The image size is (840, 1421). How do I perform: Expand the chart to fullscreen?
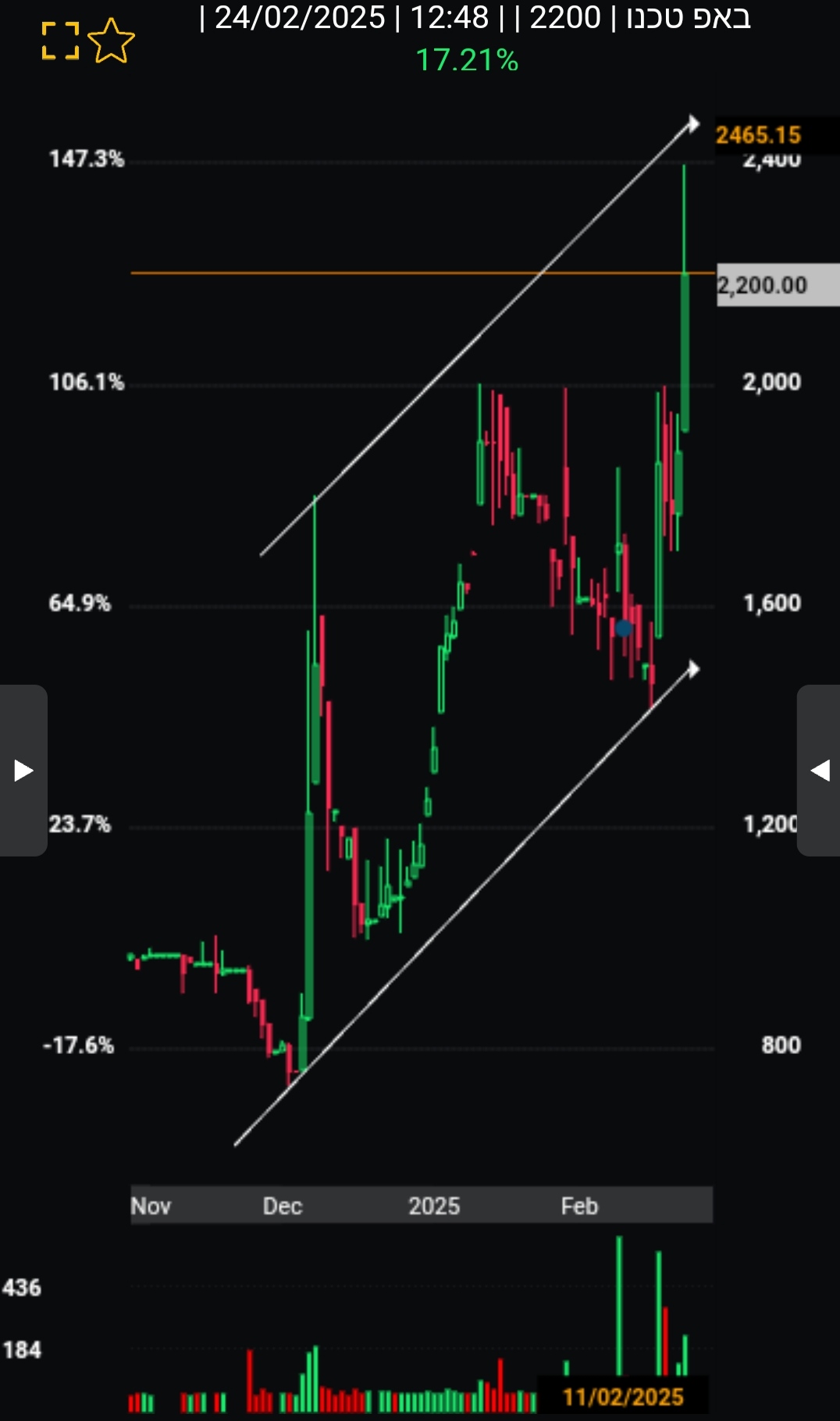pos(60,41)
